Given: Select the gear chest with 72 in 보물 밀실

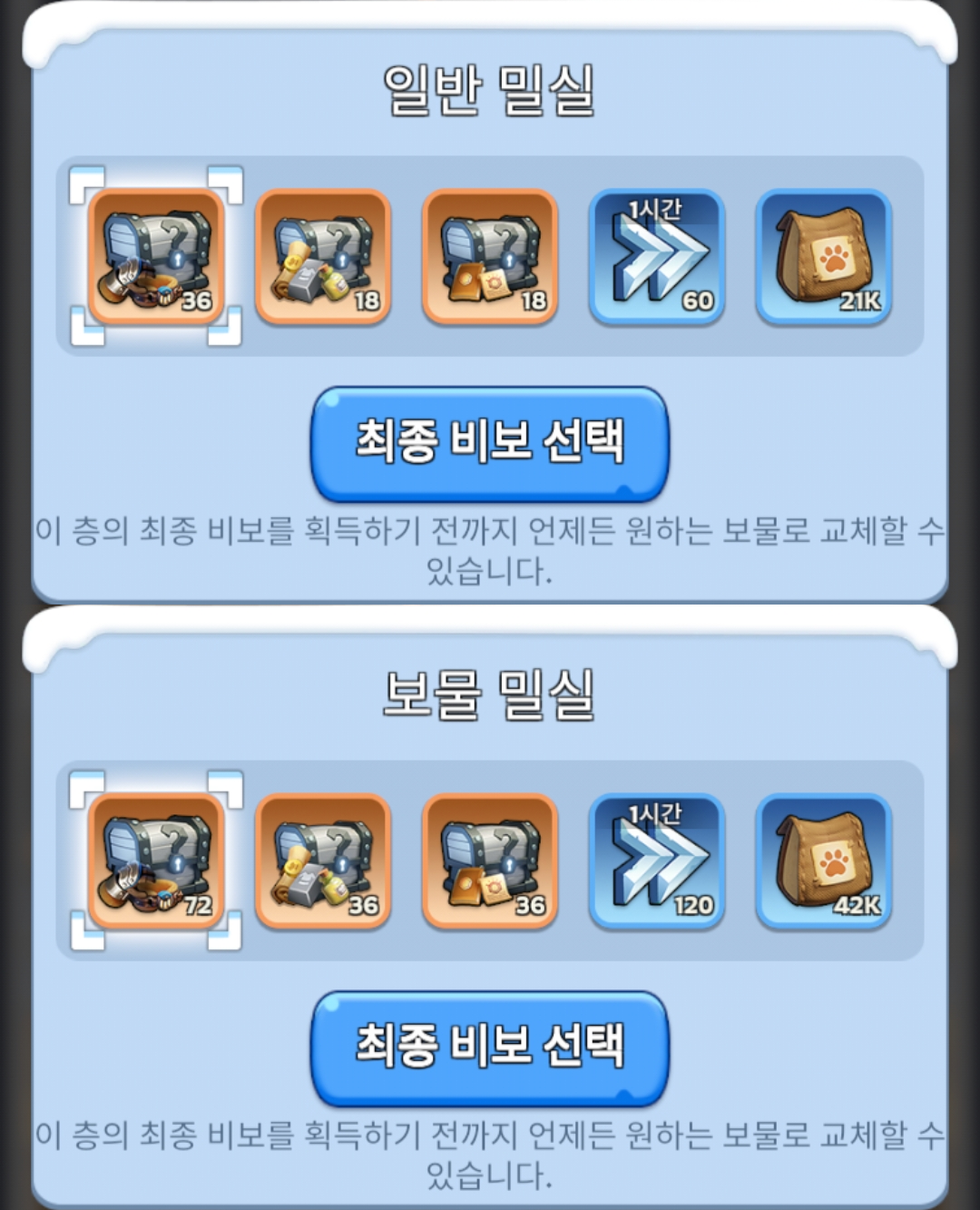Looking at the screenshot, I should pos(156,861).
